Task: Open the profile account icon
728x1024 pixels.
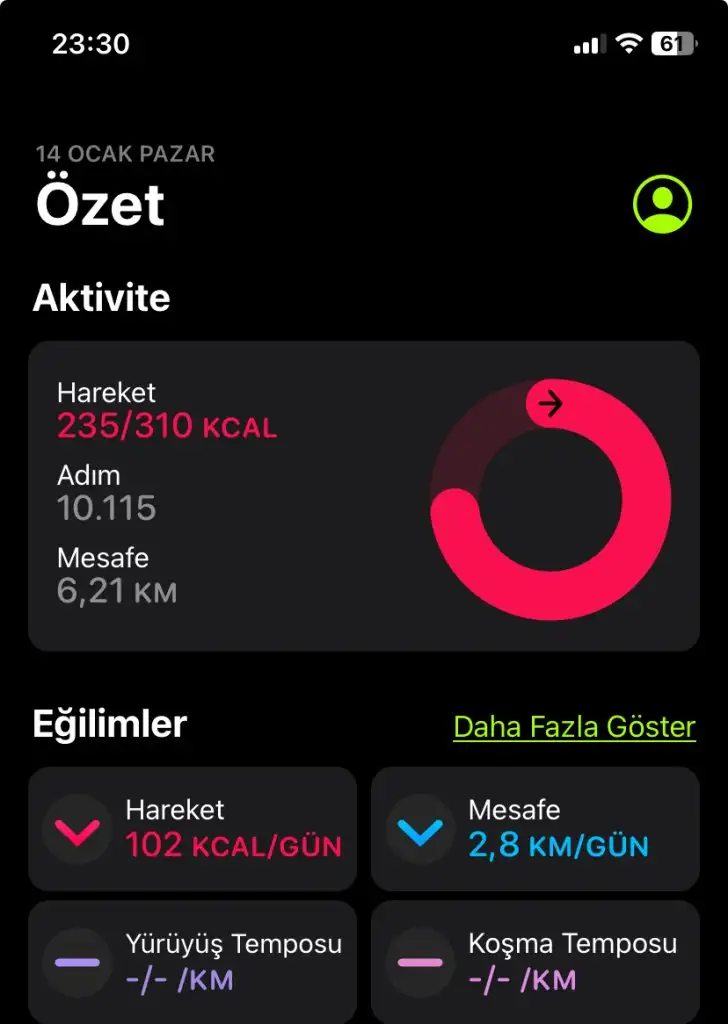Action: tap(662, 204)
